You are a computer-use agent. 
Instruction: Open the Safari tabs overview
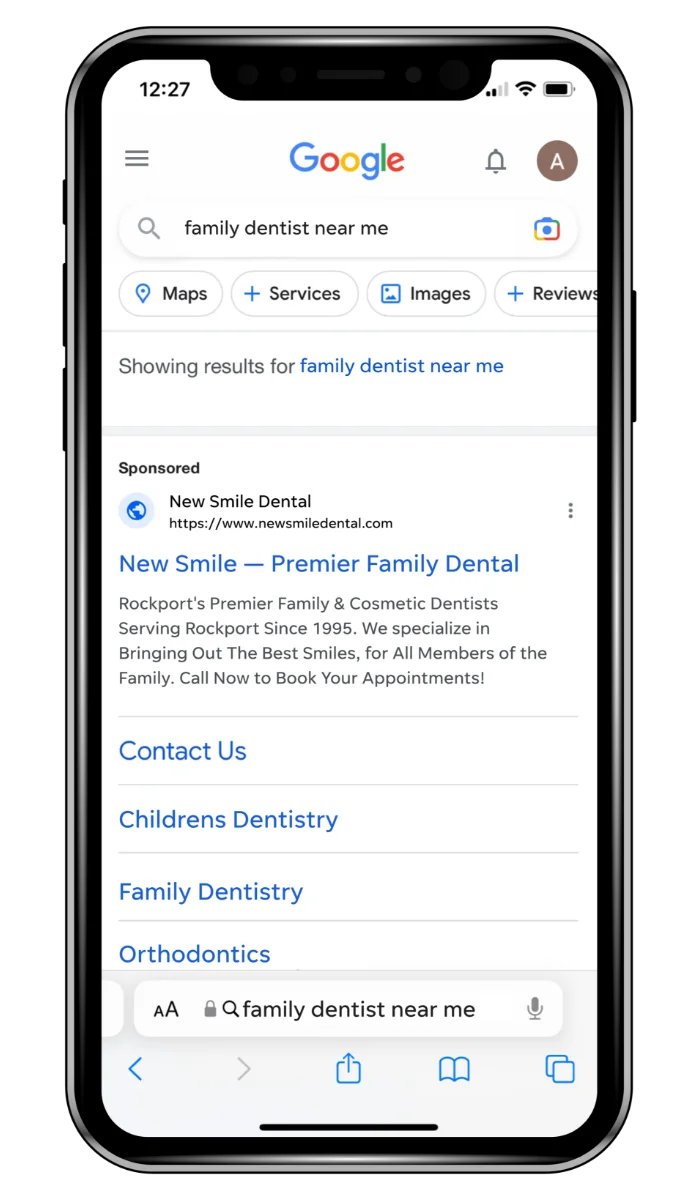[560, 1069]
